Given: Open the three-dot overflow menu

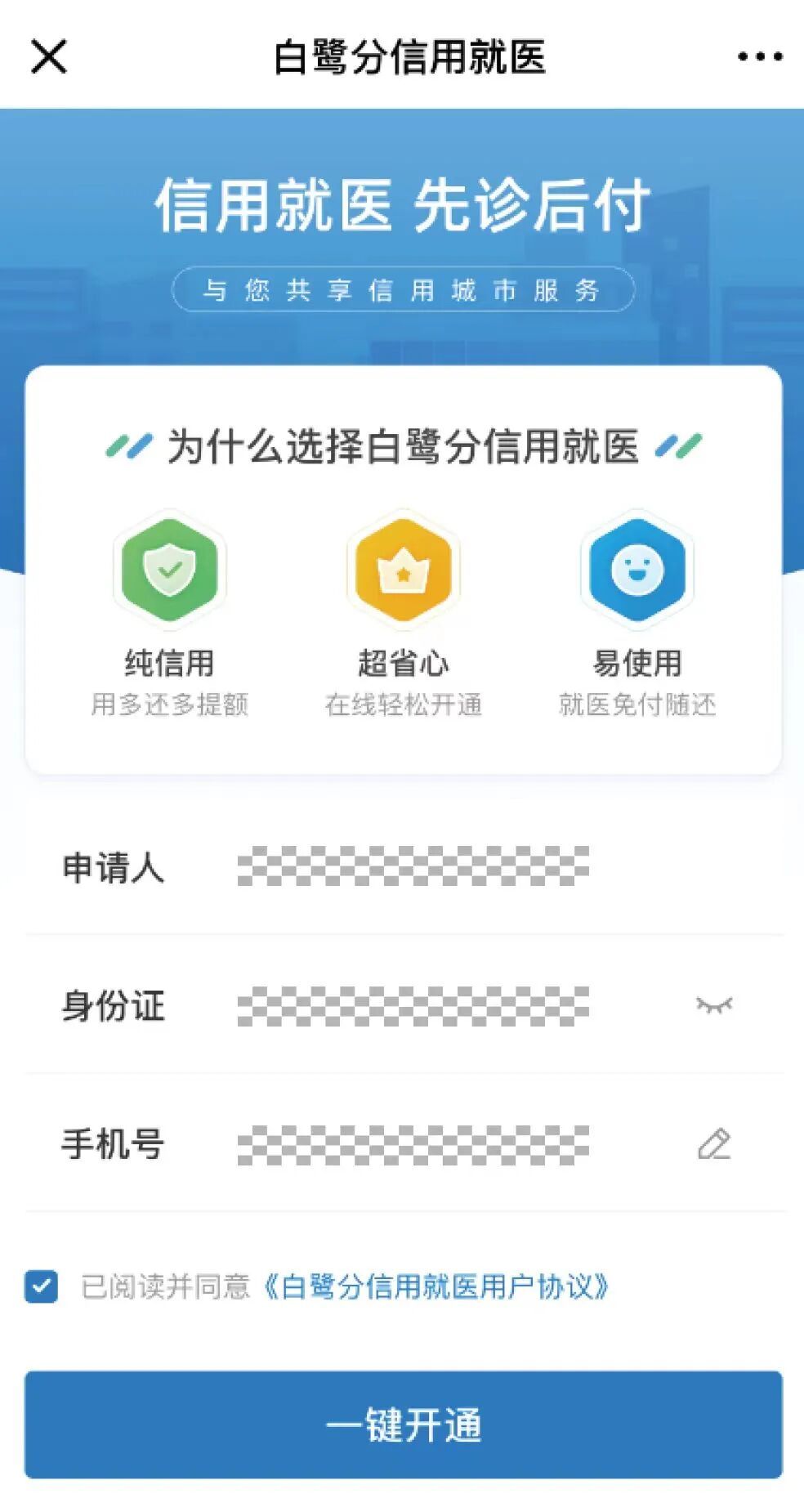Looking at the screenshot, I should [x=760, y=56].
